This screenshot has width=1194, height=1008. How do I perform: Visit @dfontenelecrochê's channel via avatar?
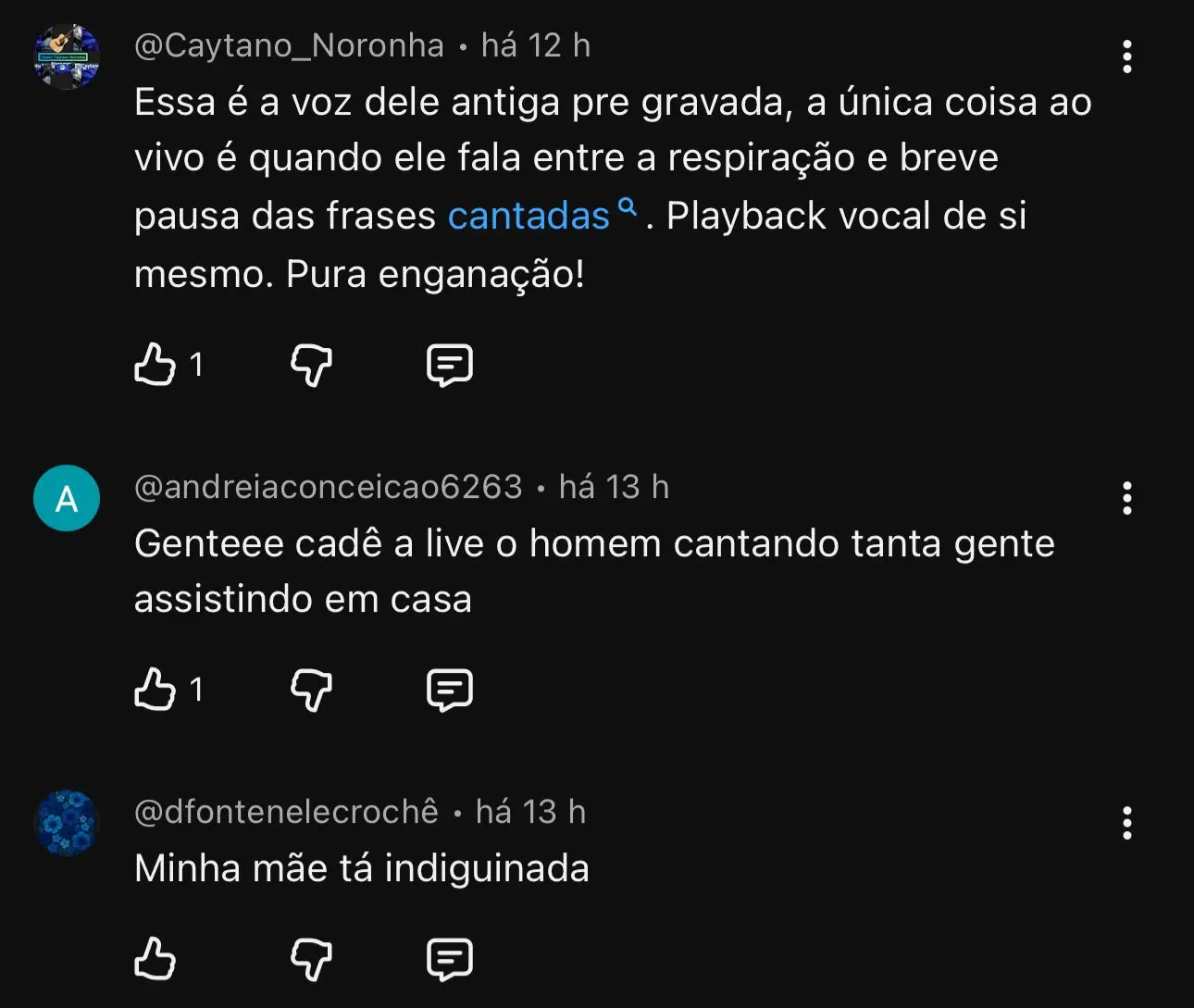pos(67,823)
